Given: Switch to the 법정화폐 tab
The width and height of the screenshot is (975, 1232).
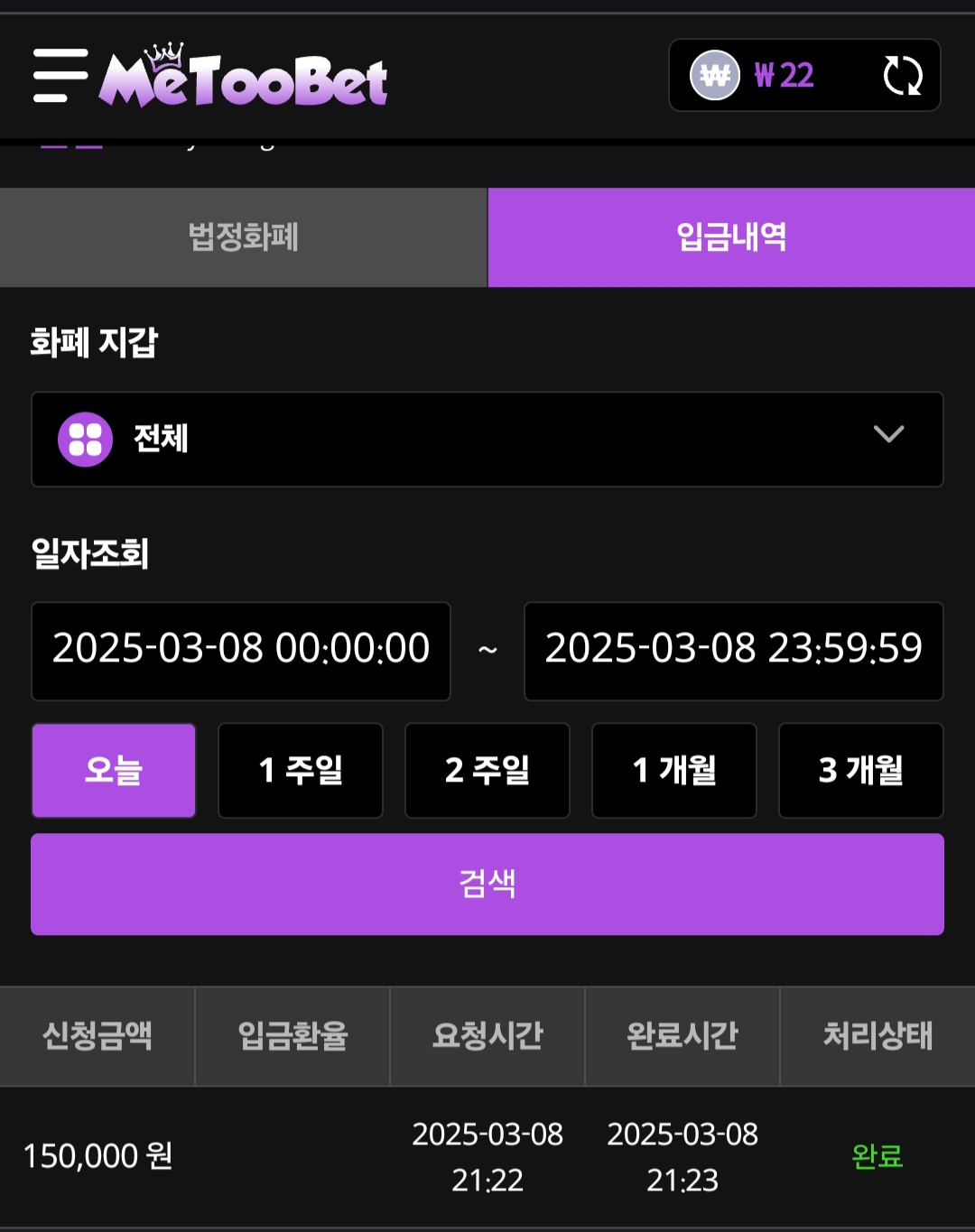Looking at the screenshot, I should 243,237.
